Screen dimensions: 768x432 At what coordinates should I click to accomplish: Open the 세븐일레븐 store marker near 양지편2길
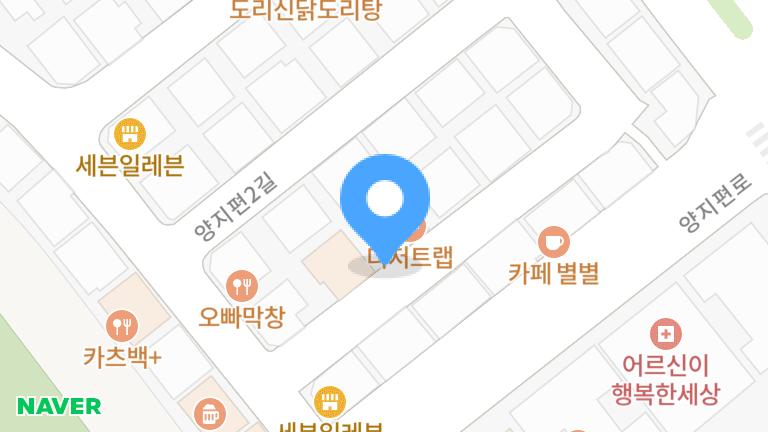[130, 134]
